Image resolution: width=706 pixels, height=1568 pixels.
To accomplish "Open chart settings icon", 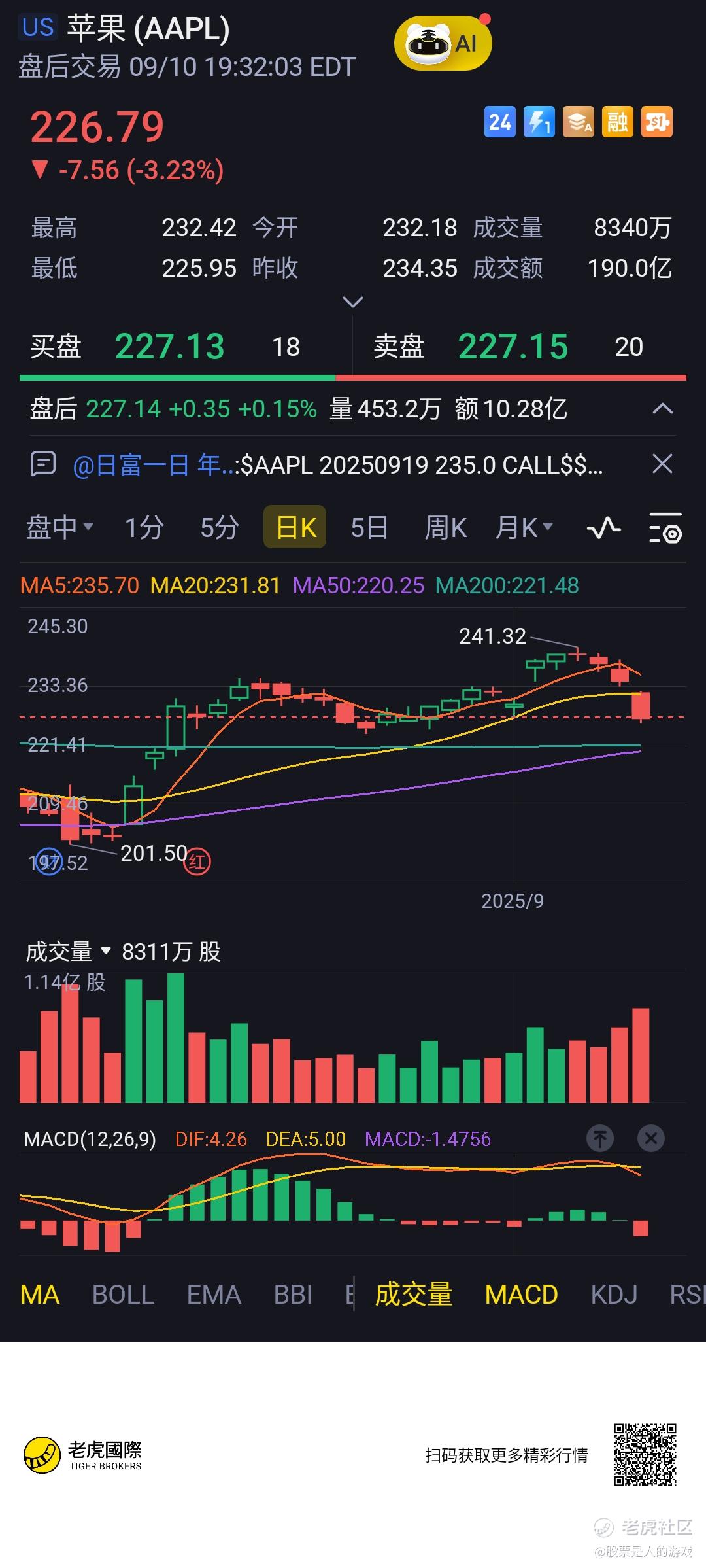I will tap(665, 529).
